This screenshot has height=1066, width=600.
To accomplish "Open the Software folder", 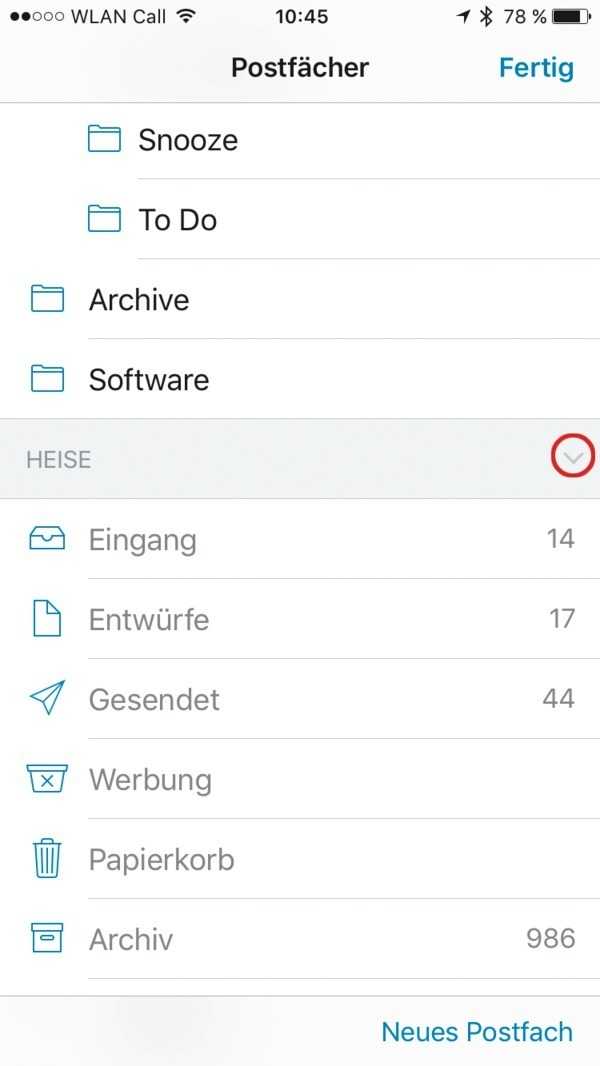I will (149, 380).
